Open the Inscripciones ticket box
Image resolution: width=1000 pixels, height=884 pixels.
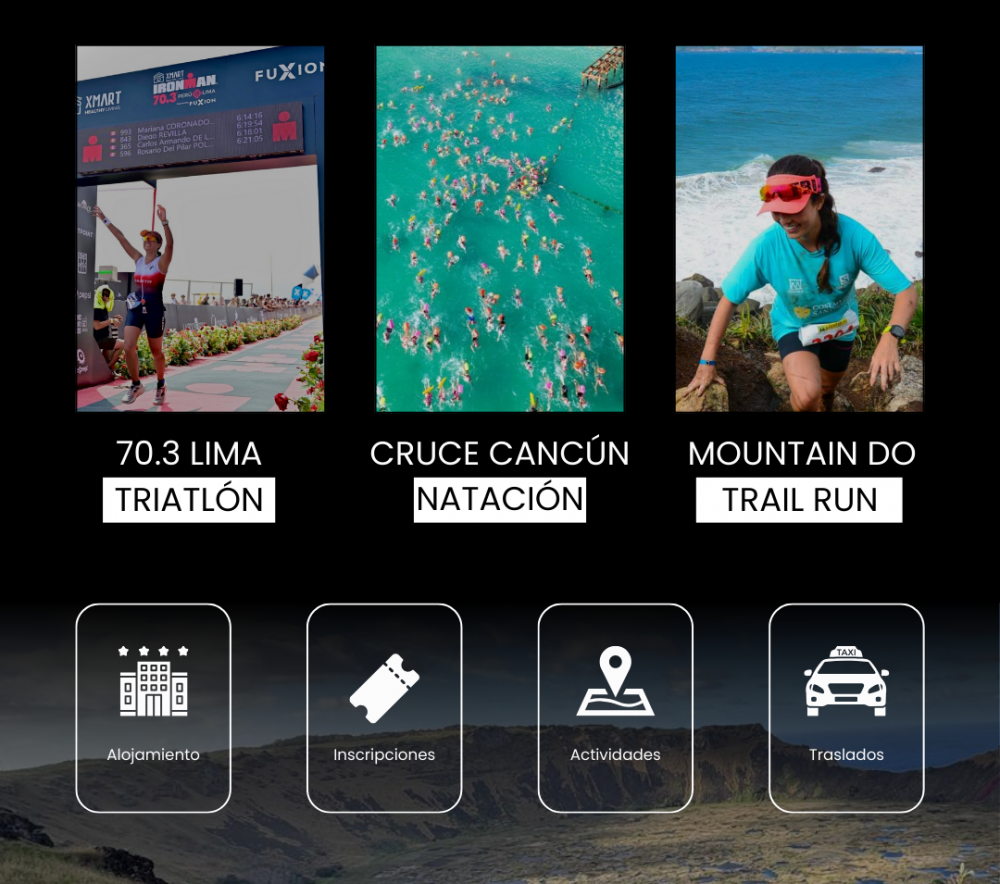(384, 707)
